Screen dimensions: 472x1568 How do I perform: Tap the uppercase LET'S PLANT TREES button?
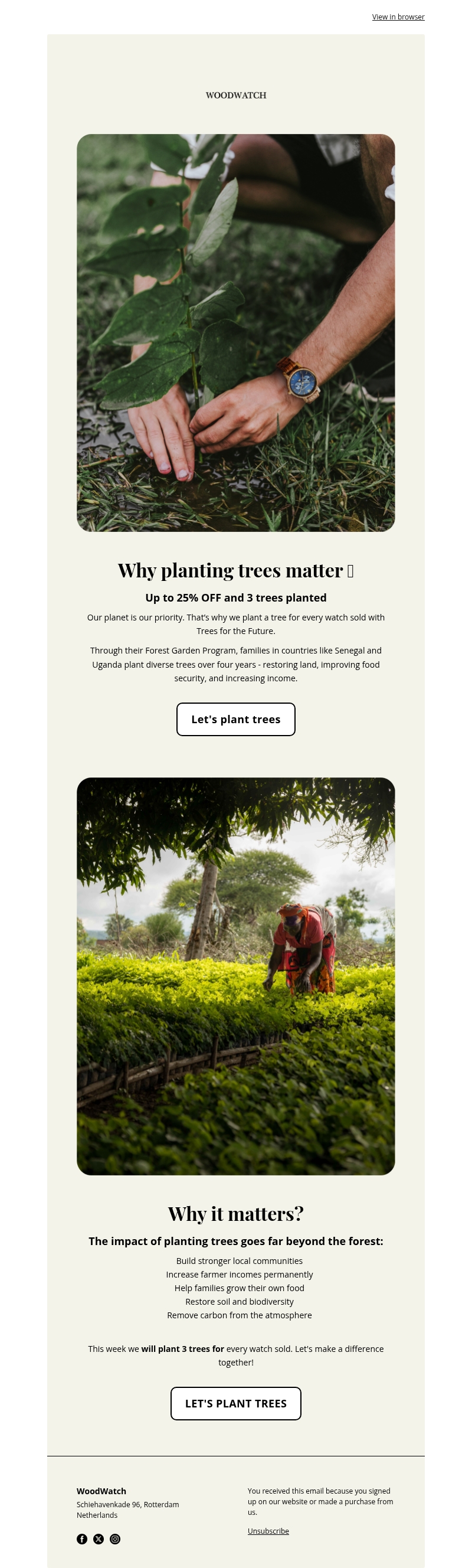click(235, 1403)
